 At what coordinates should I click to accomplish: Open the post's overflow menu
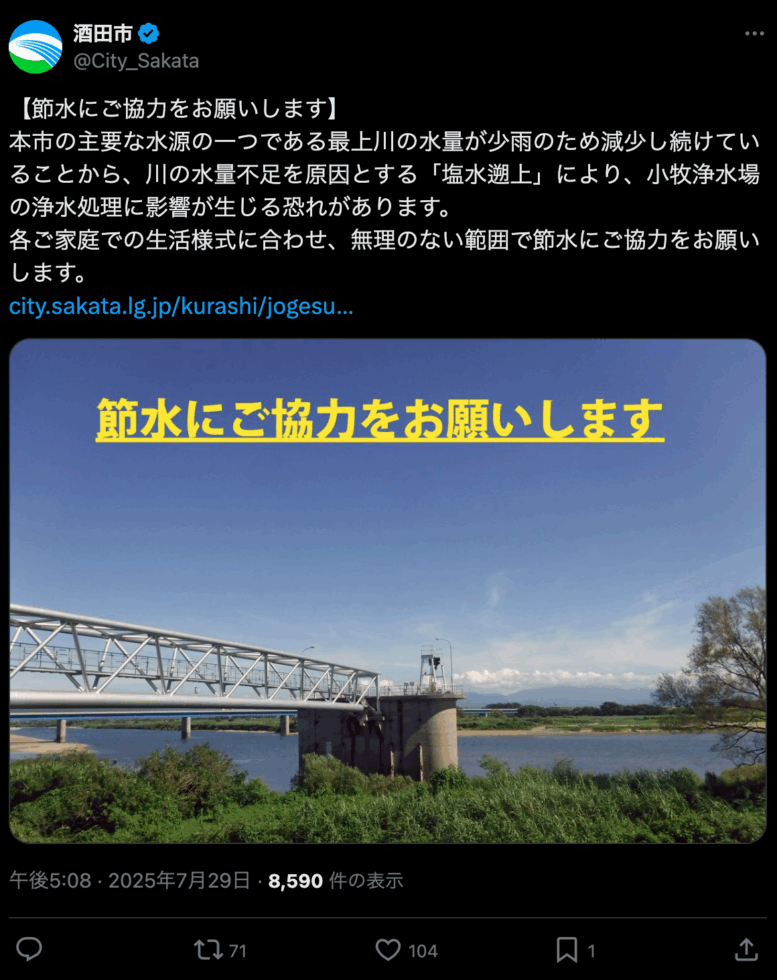pos(754,34)
